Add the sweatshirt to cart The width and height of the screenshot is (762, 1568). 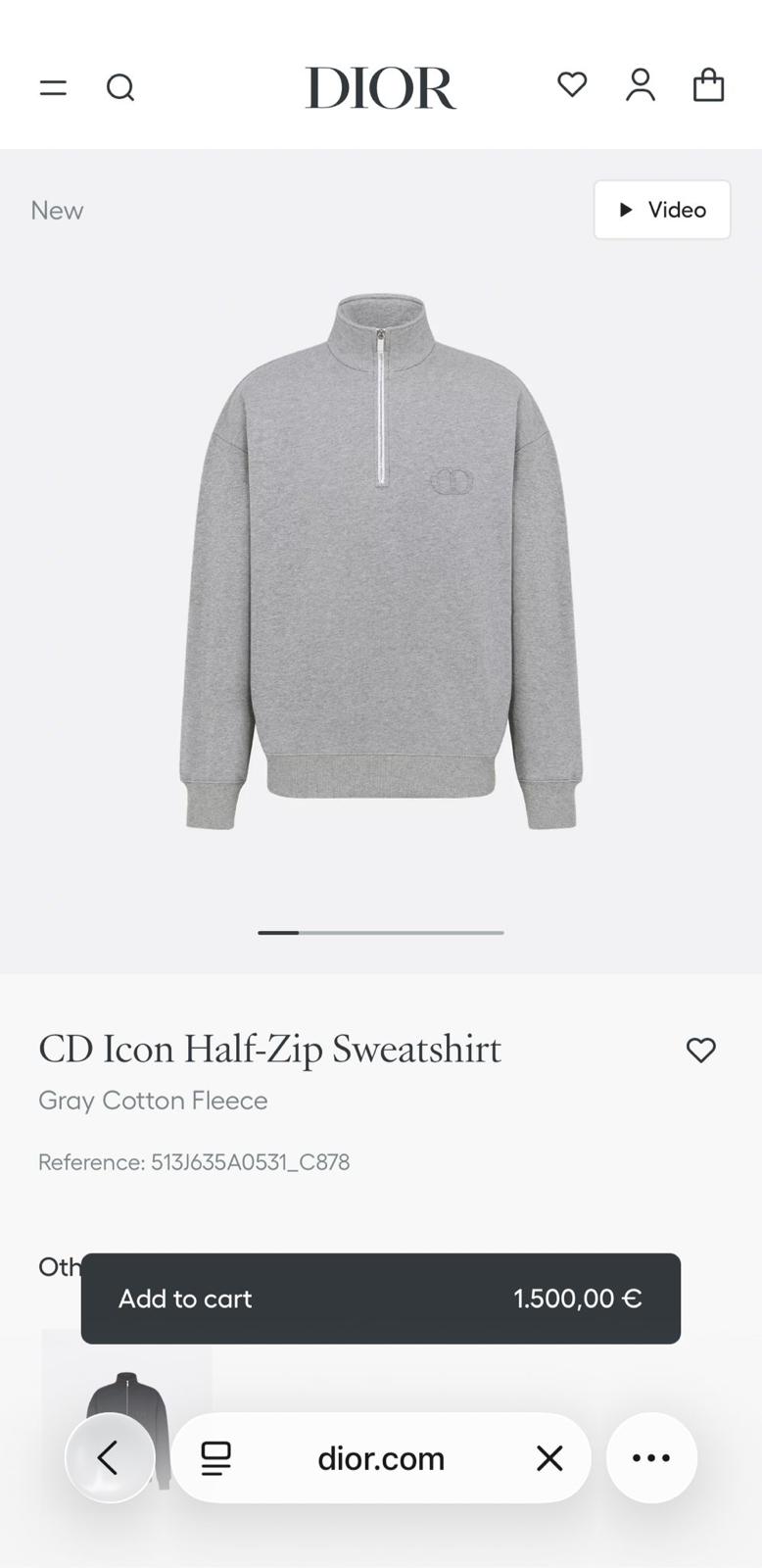click(380, 1298)
